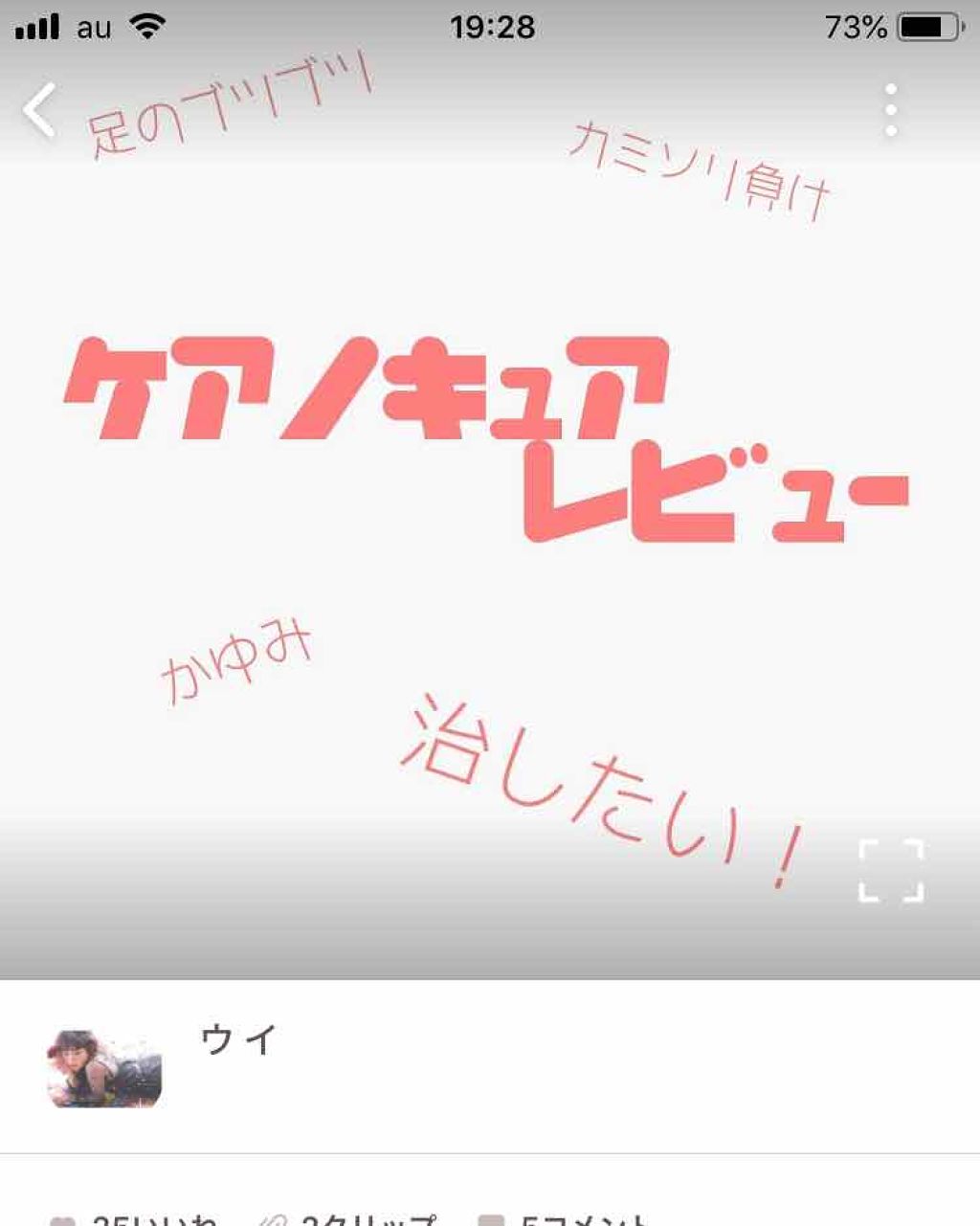Go back with the top-left arrow
Image resolution: width=980 pixels, height=1226 pixels.
point(40,111)
